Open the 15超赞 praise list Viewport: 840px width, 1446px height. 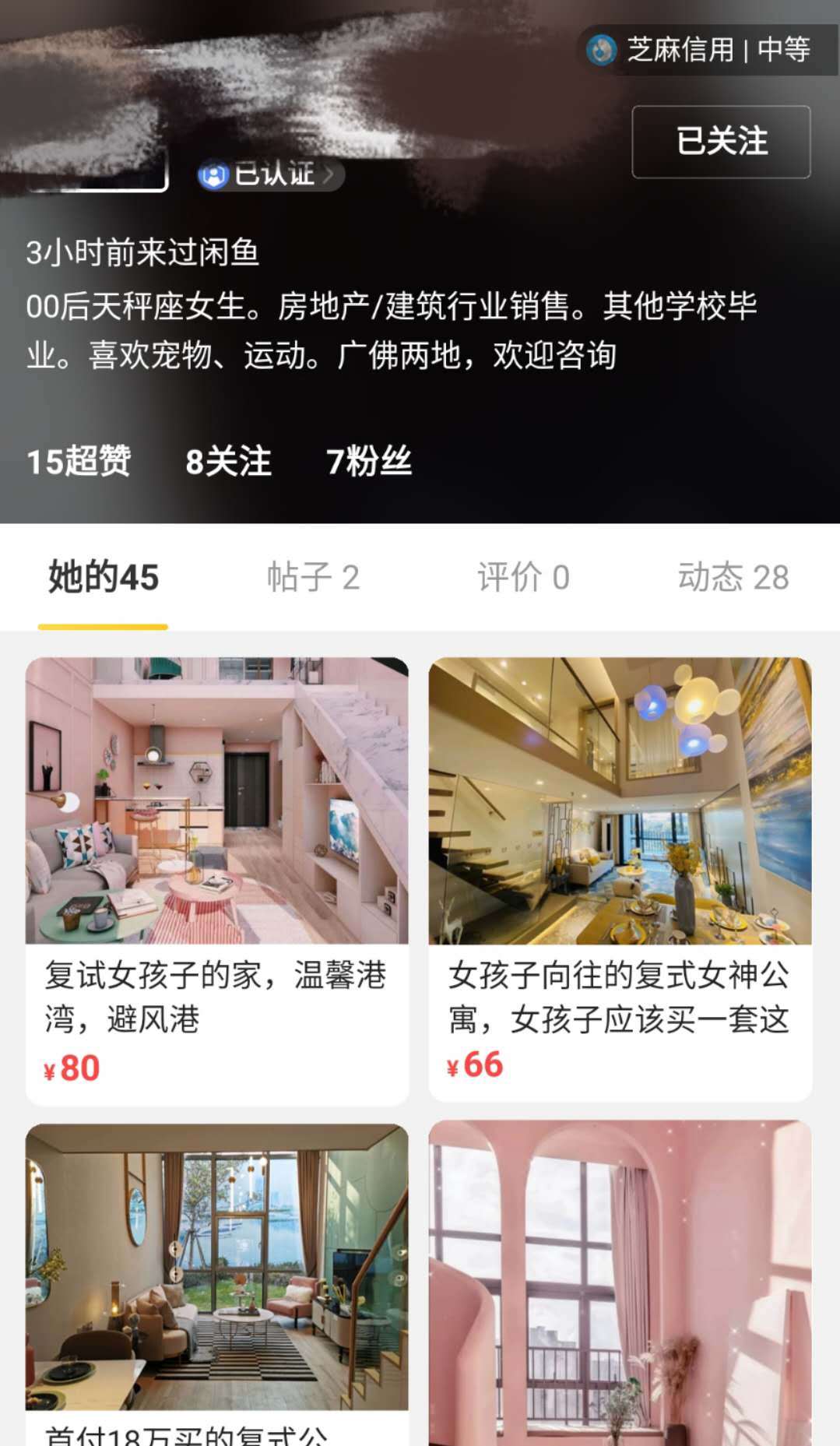pos(77,463)
